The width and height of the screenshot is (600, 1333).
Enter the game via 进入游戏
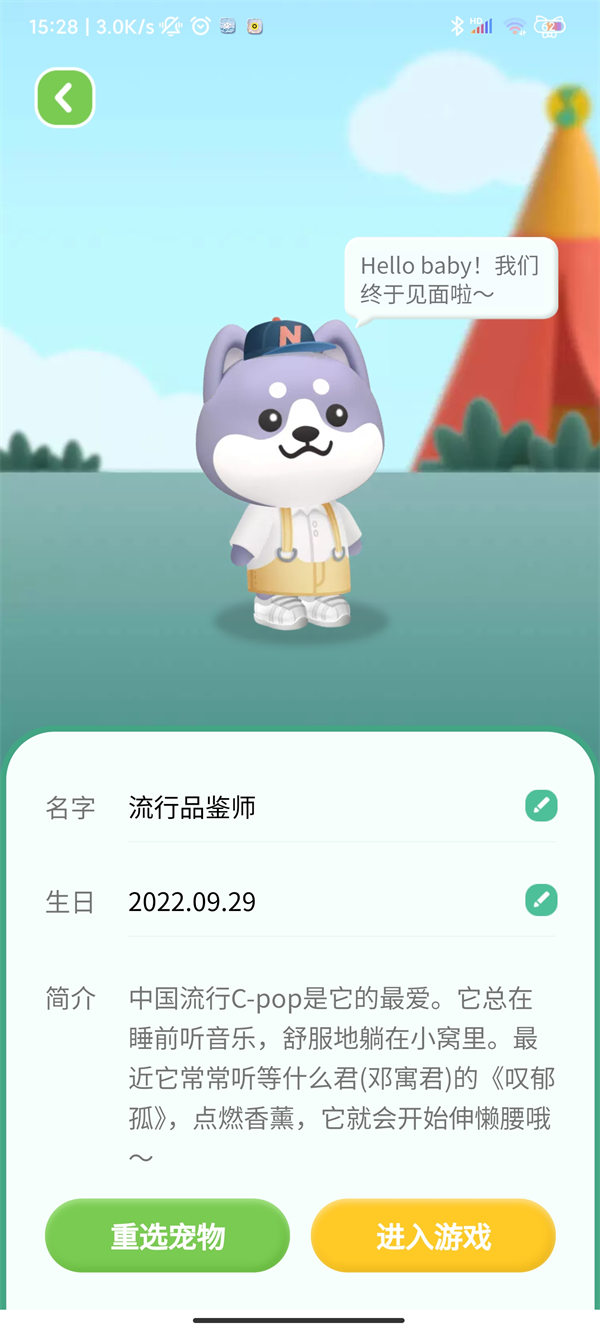[433, 1236]
